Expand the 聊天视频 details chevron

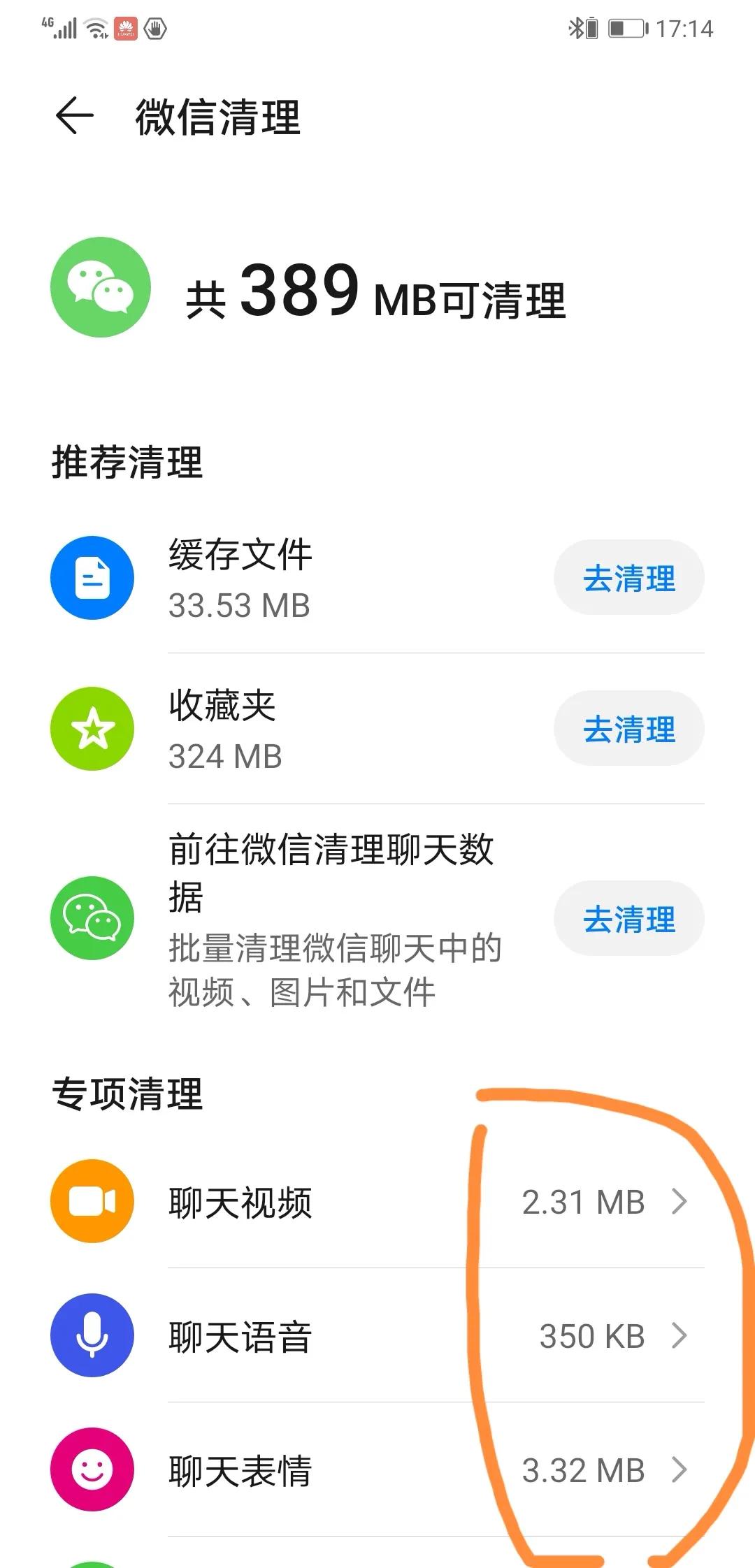point(678,1200)
